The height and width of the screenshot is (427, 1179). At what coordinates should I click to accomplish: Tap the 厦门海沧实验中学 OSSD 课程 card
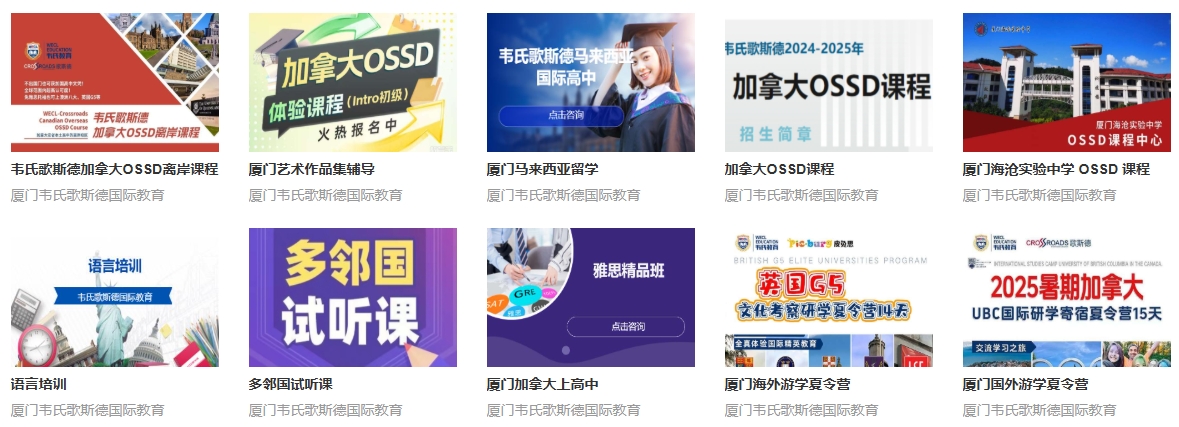coord(1066,83)
